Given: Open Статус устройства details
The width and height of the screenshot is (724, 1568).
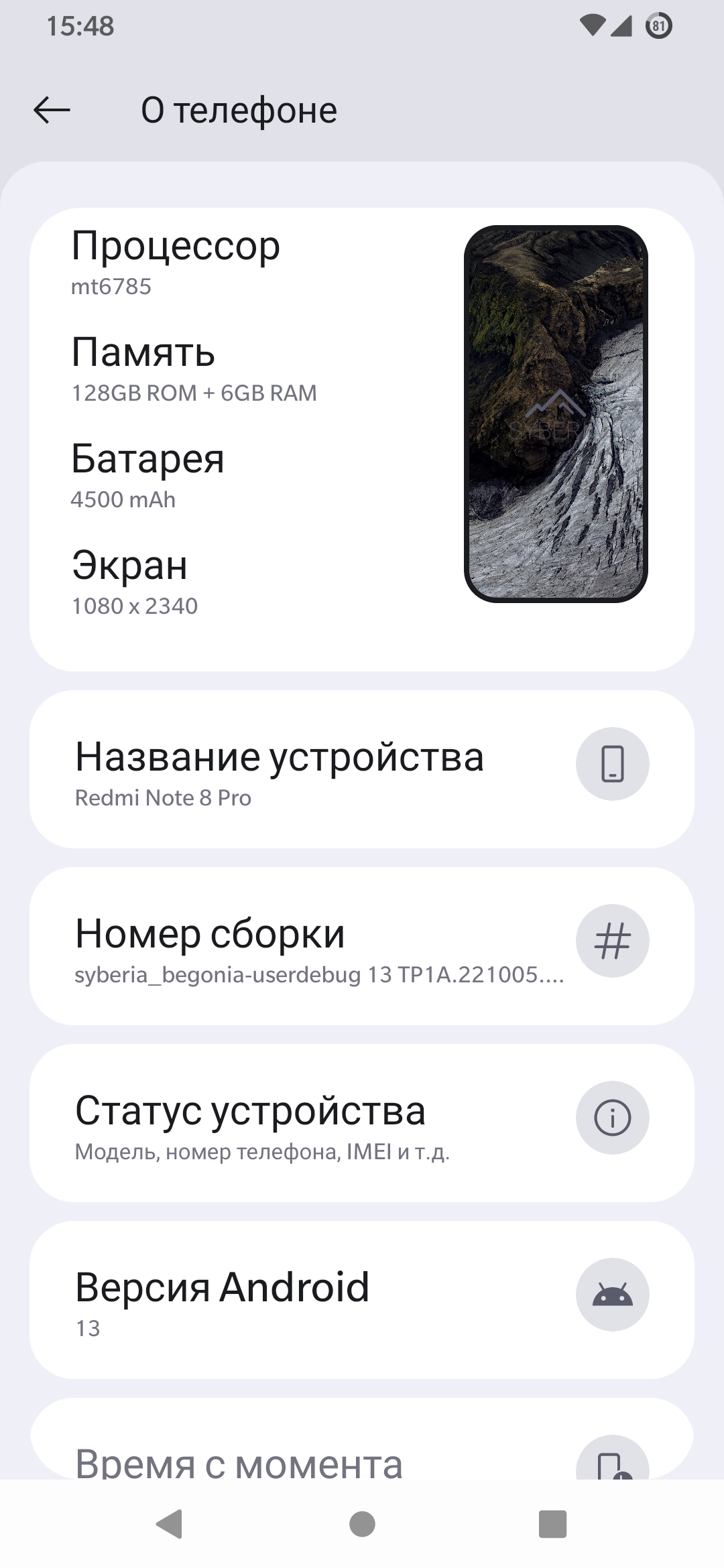Looking at the screenshot, I should [x=362, y=1123].
